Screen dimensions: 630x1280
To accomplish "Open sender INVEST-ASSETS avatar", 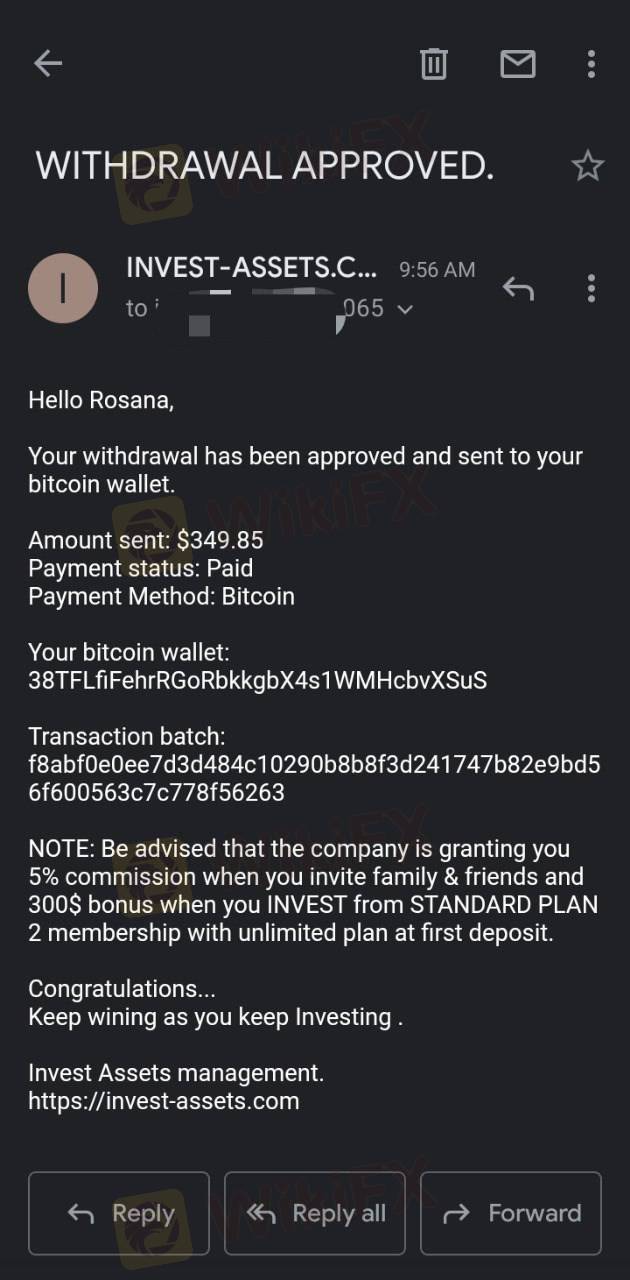I will [64, 288].
